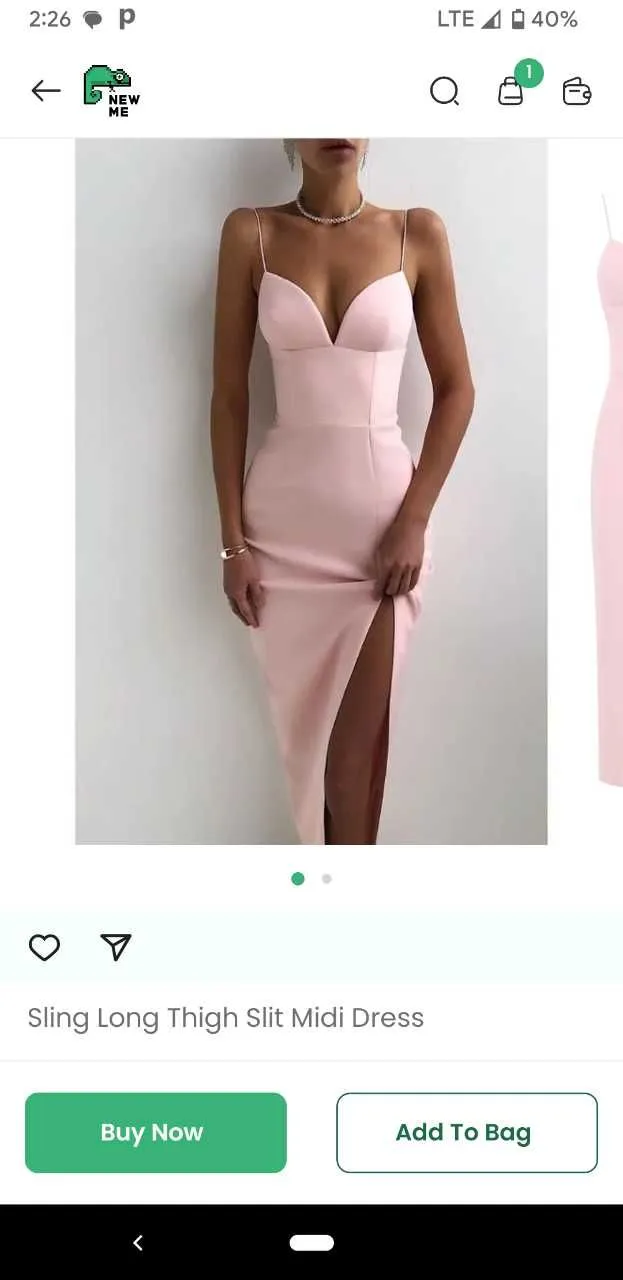View the pink dress product photo

tap(311, 491)
